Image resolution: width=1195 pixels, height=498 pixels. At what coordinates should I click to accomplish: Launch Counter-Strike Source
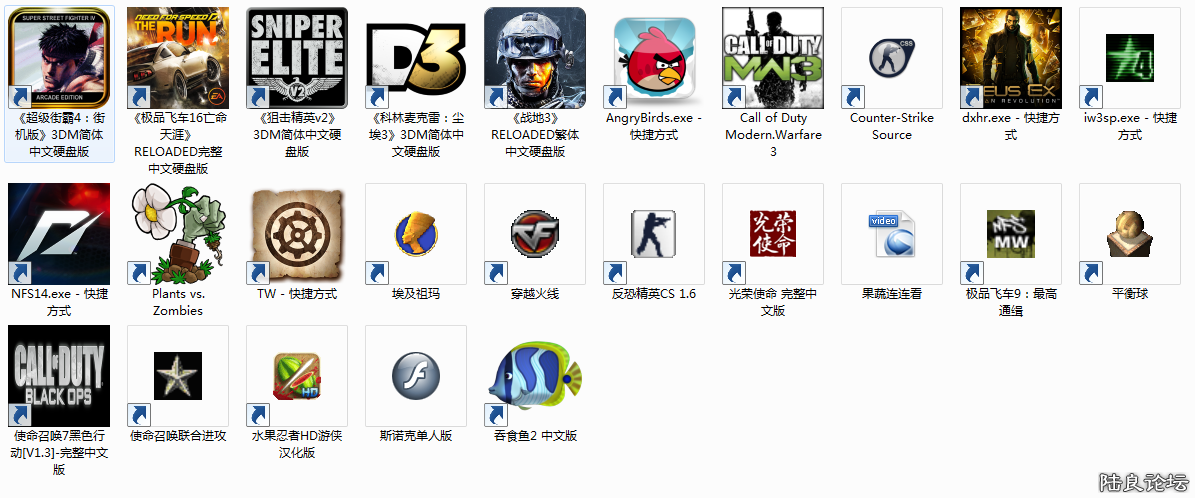892,58
